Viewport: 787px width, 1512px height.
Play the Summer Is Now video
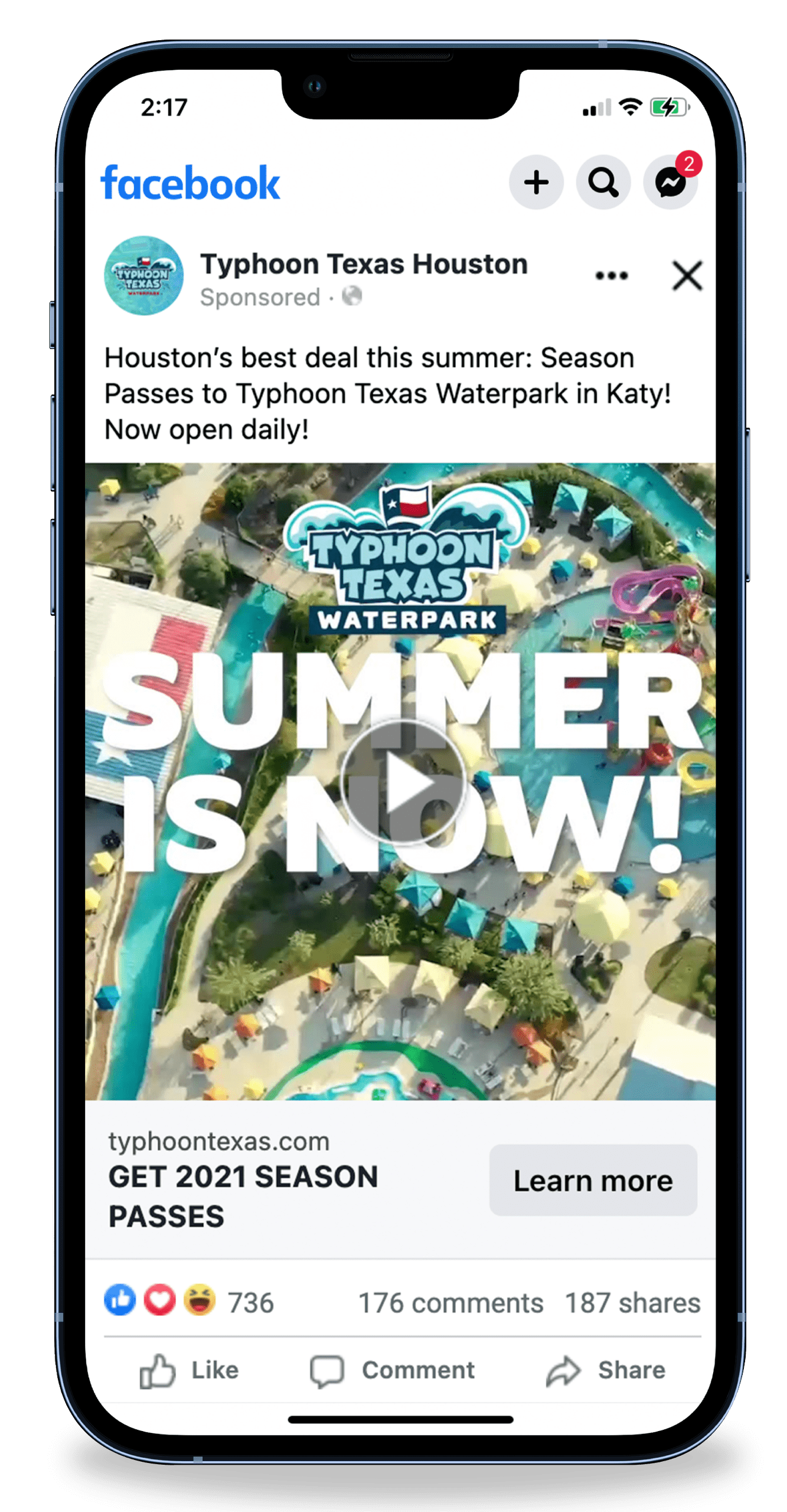pos(403,783)
